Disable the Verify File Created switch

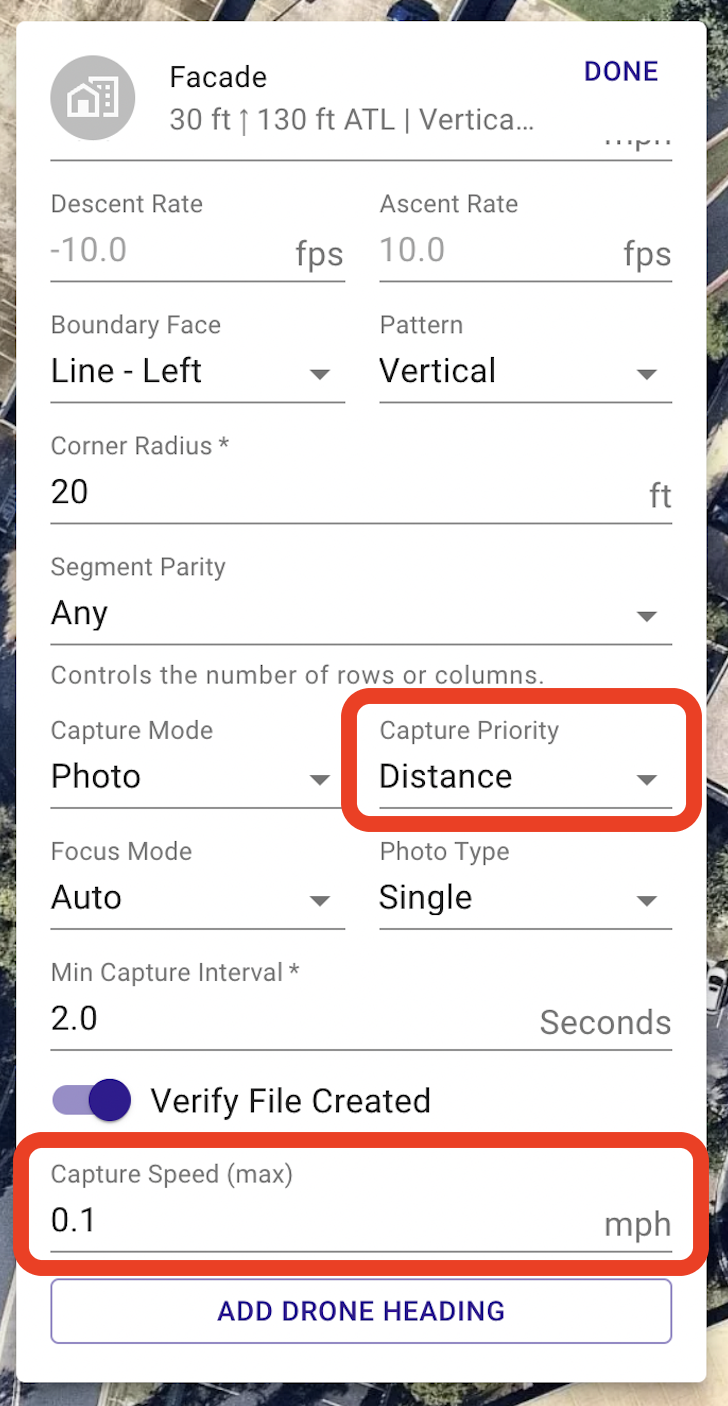[92, 1101]
